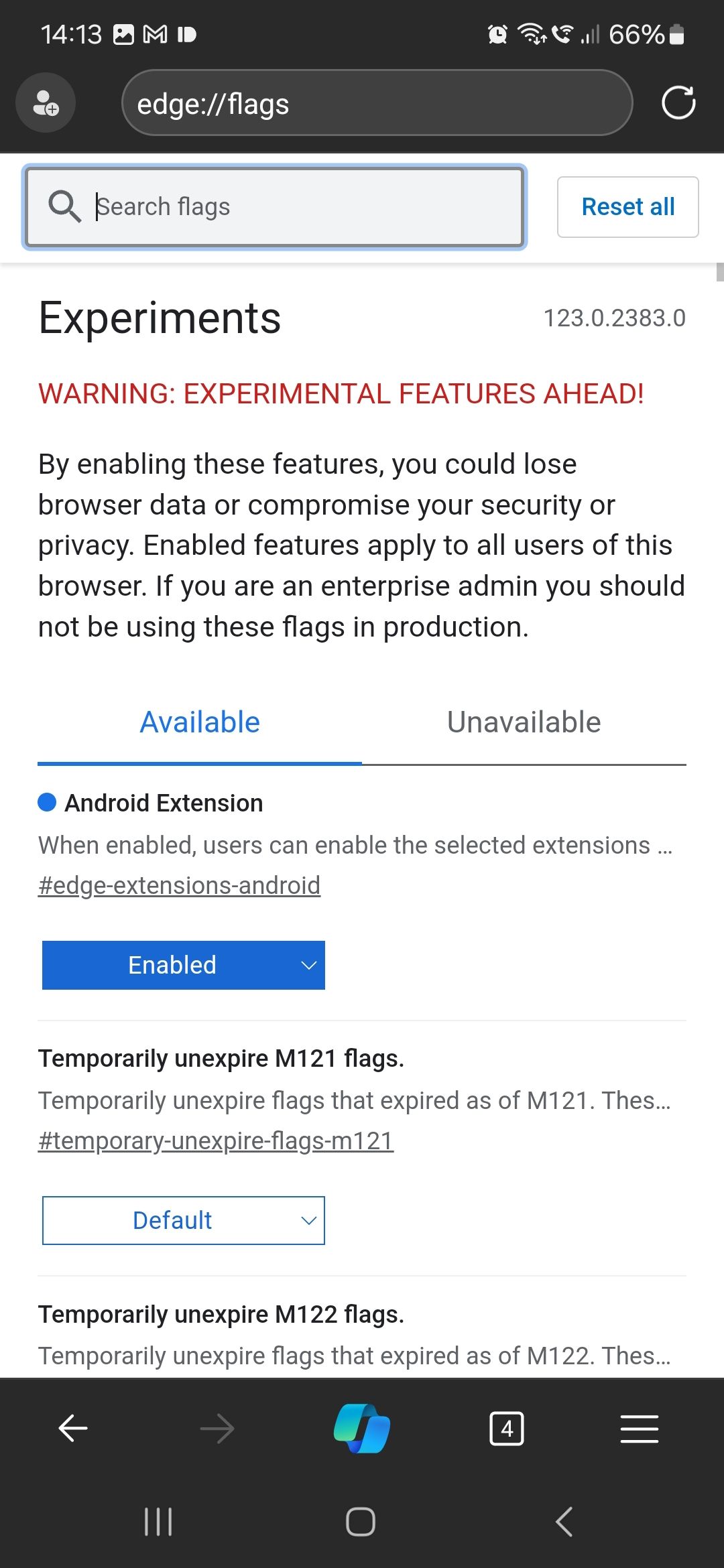
Task: Tap the profile icon in the top bar
Action: point(46,103)
